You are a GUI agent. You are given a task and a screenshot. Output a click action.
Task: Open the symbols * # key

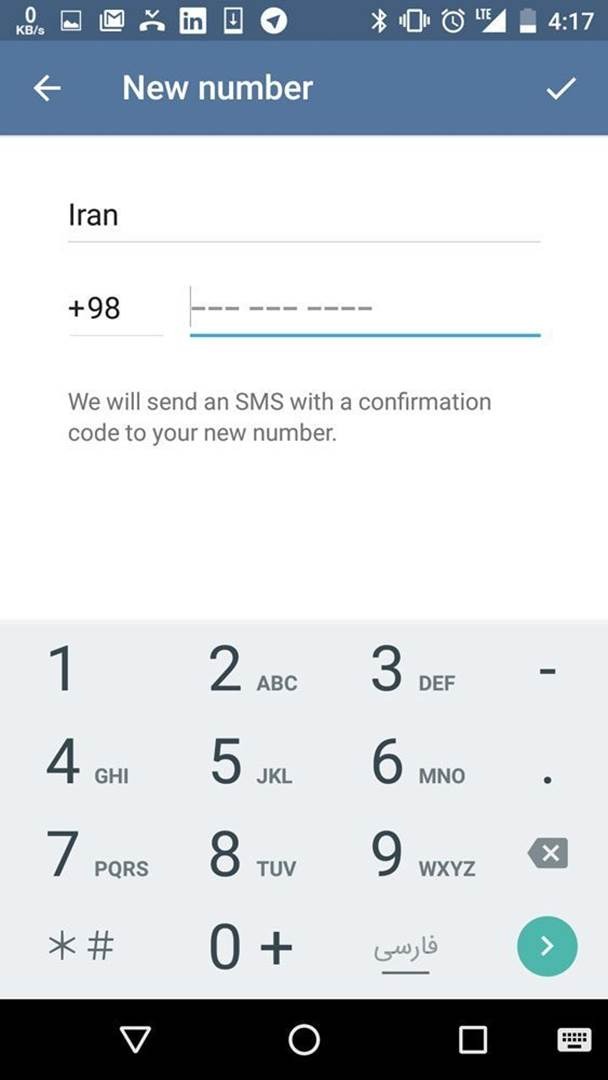click(x=81, y=946)
